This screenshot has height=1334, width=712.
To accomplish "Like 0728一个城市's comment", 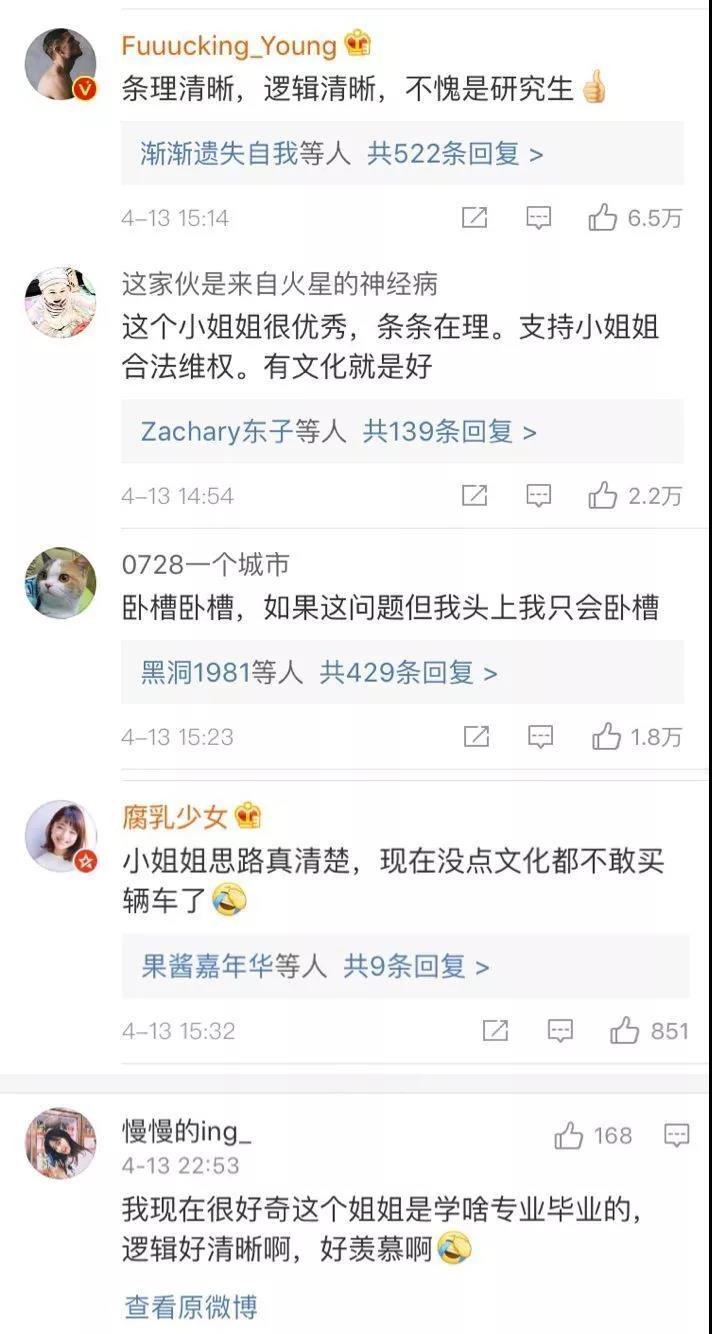I will pos(606,737).
